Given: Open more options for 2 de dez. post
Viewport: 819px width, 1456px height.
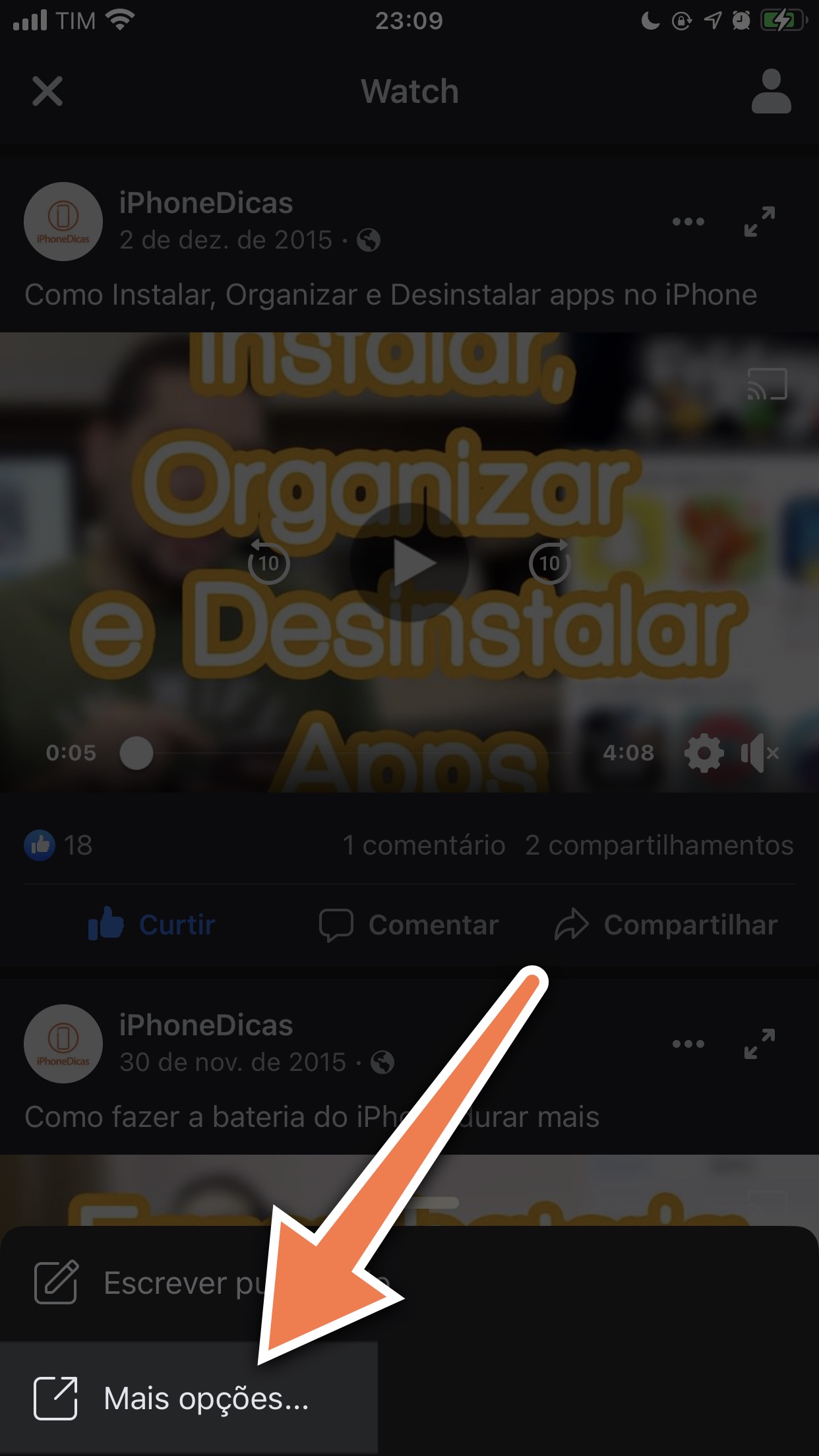Looking at the screenshot, I should coord(688,222).
